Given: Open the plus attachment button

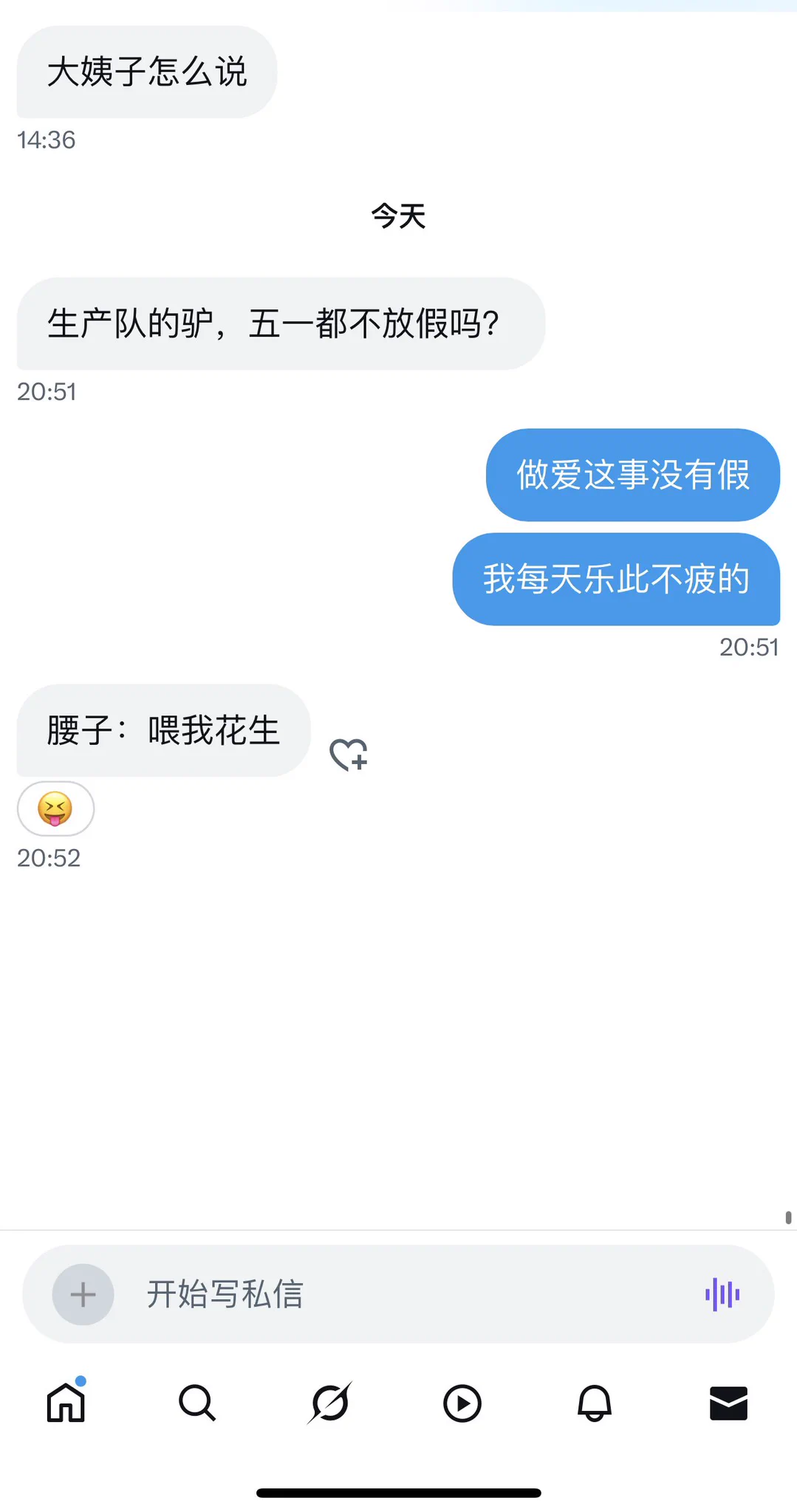Looking at the screenshot, I should (83, 1294).
